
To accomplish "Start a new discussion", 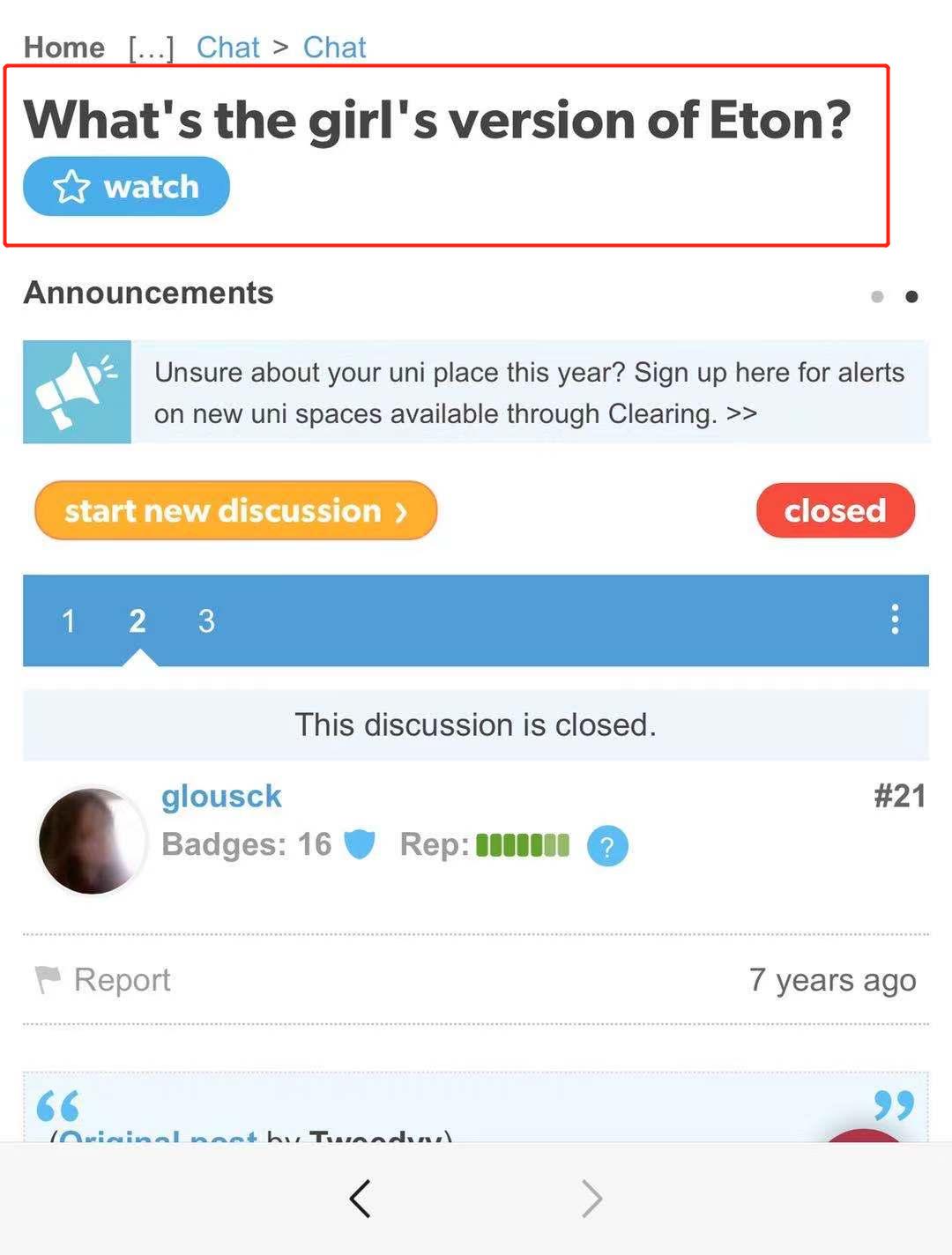I will coord(235,510).
